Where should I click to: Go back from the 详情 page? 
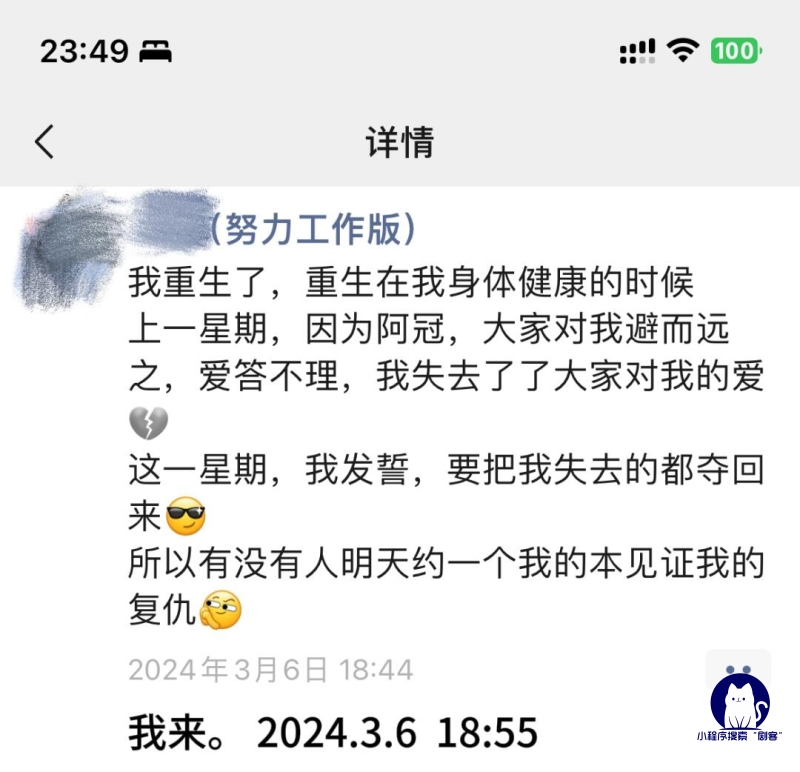(x=44, y=143)
